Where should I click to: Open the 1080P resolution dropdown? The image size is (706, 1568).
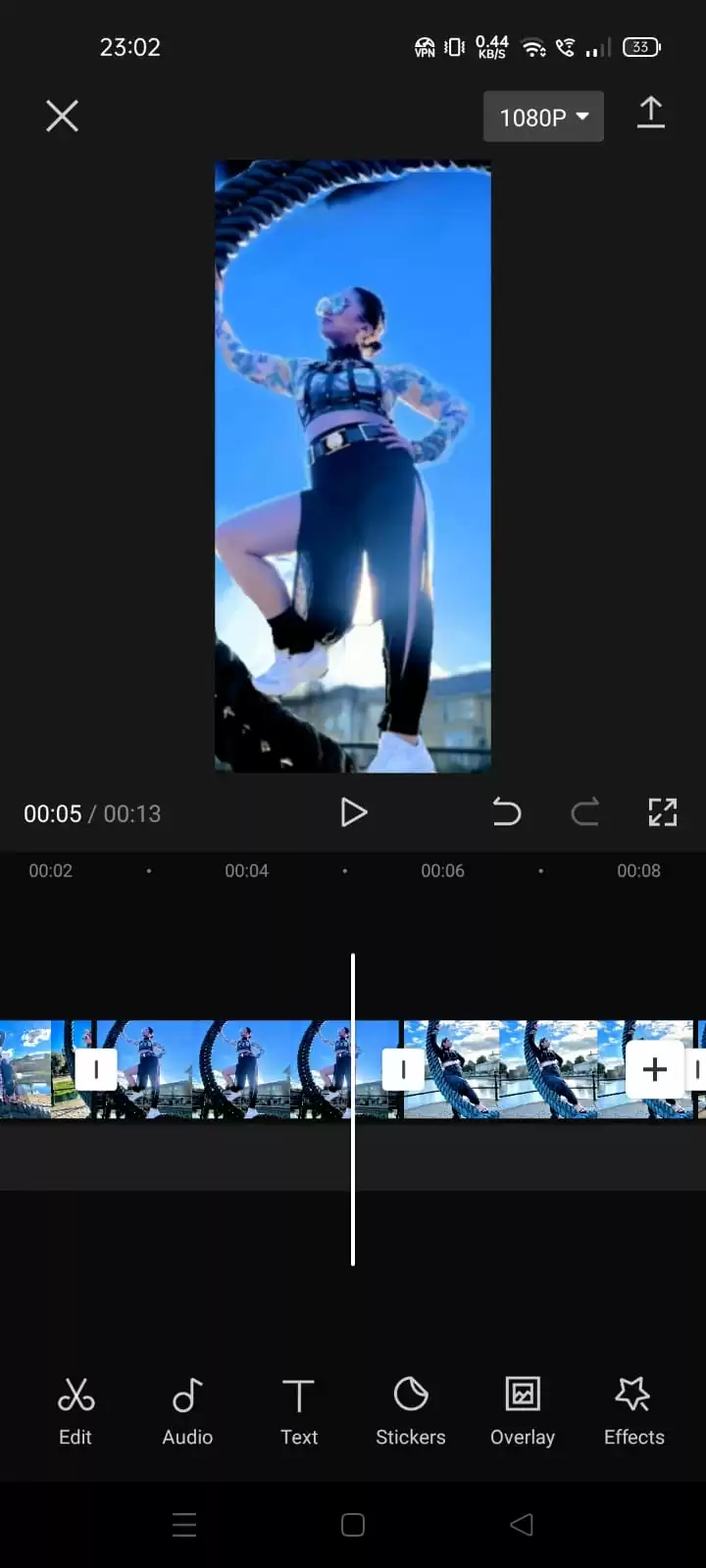543,117
